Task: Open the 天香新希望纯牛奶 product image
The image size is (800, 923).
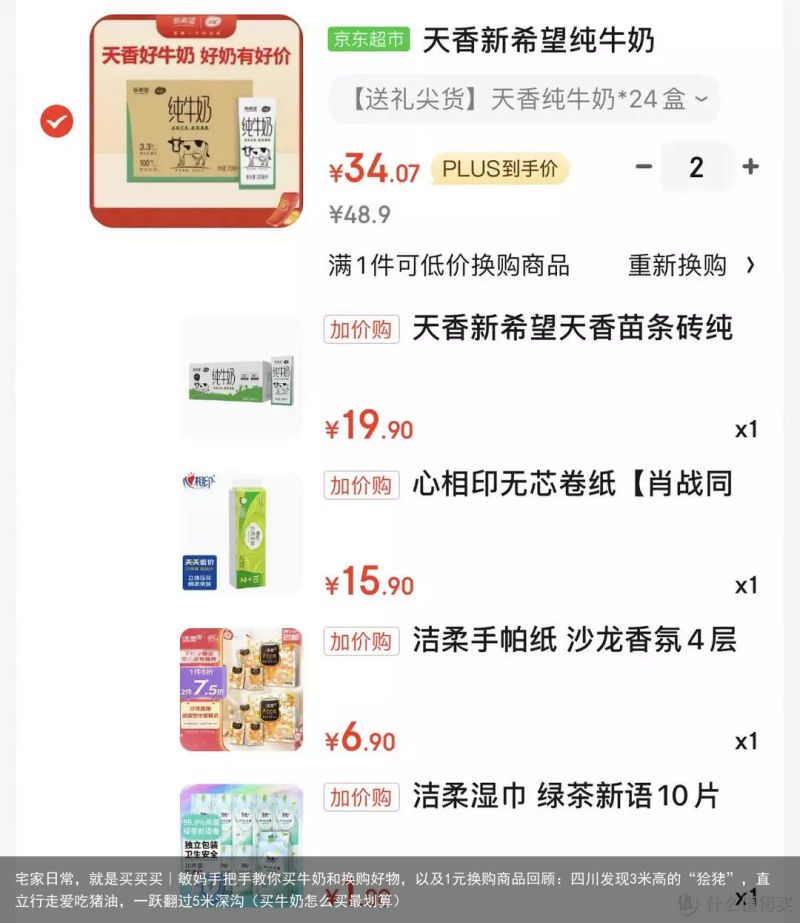Action: (x=196, y=121)
